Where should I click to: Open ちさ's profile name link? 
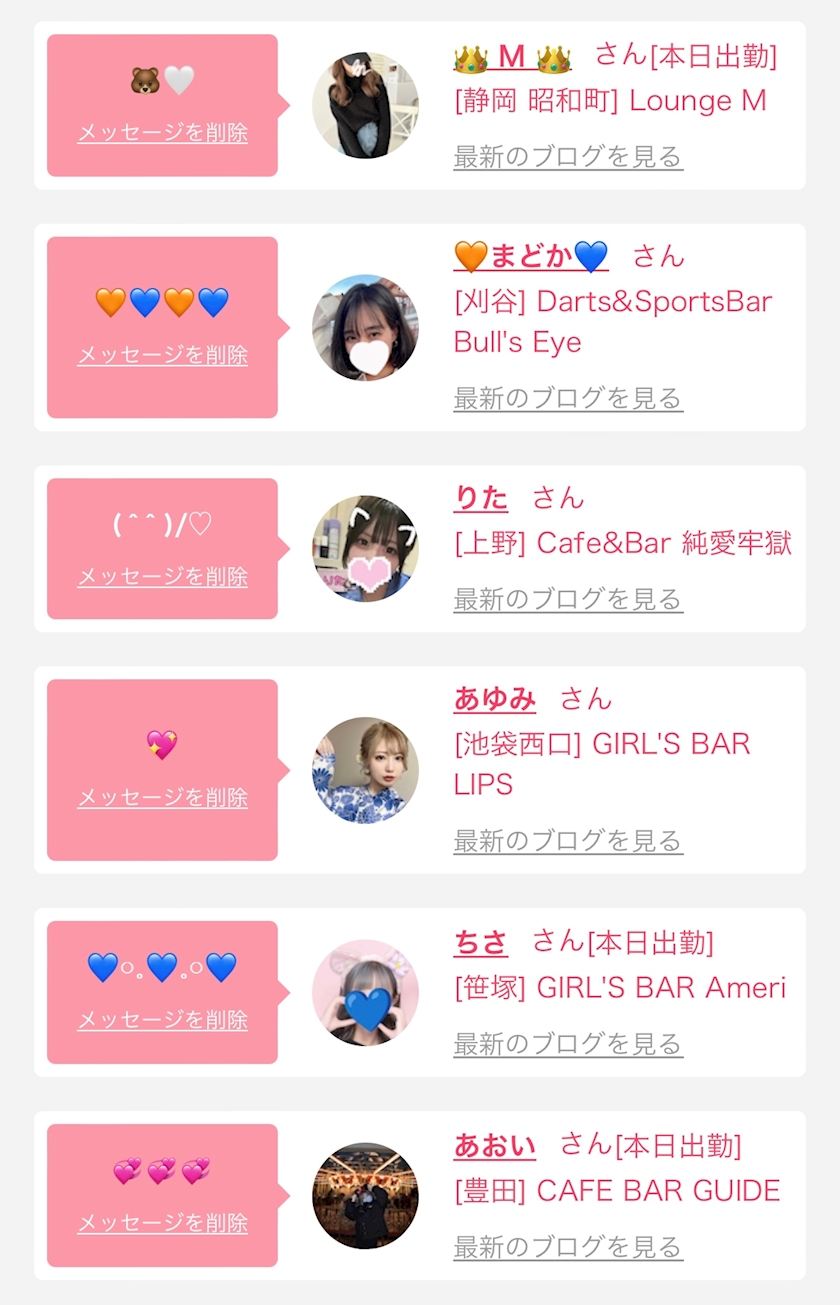[481, 942]
